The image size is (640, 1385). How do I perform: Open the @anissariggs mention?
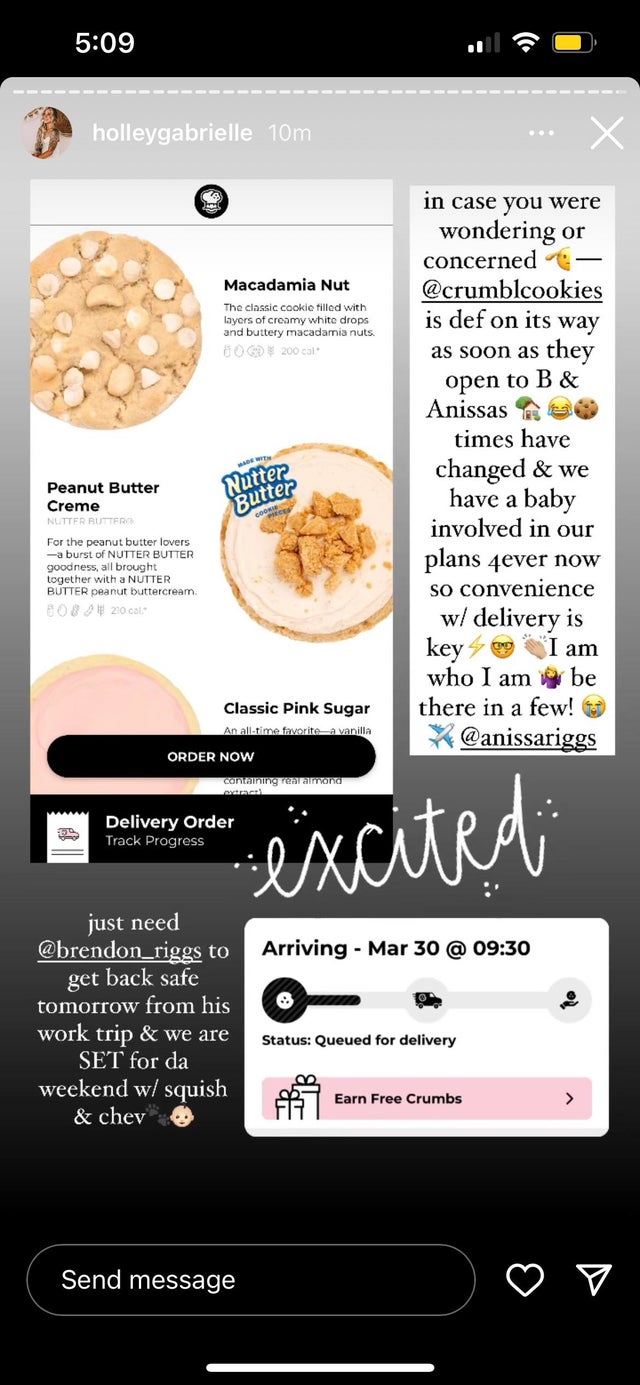(528, 738)
